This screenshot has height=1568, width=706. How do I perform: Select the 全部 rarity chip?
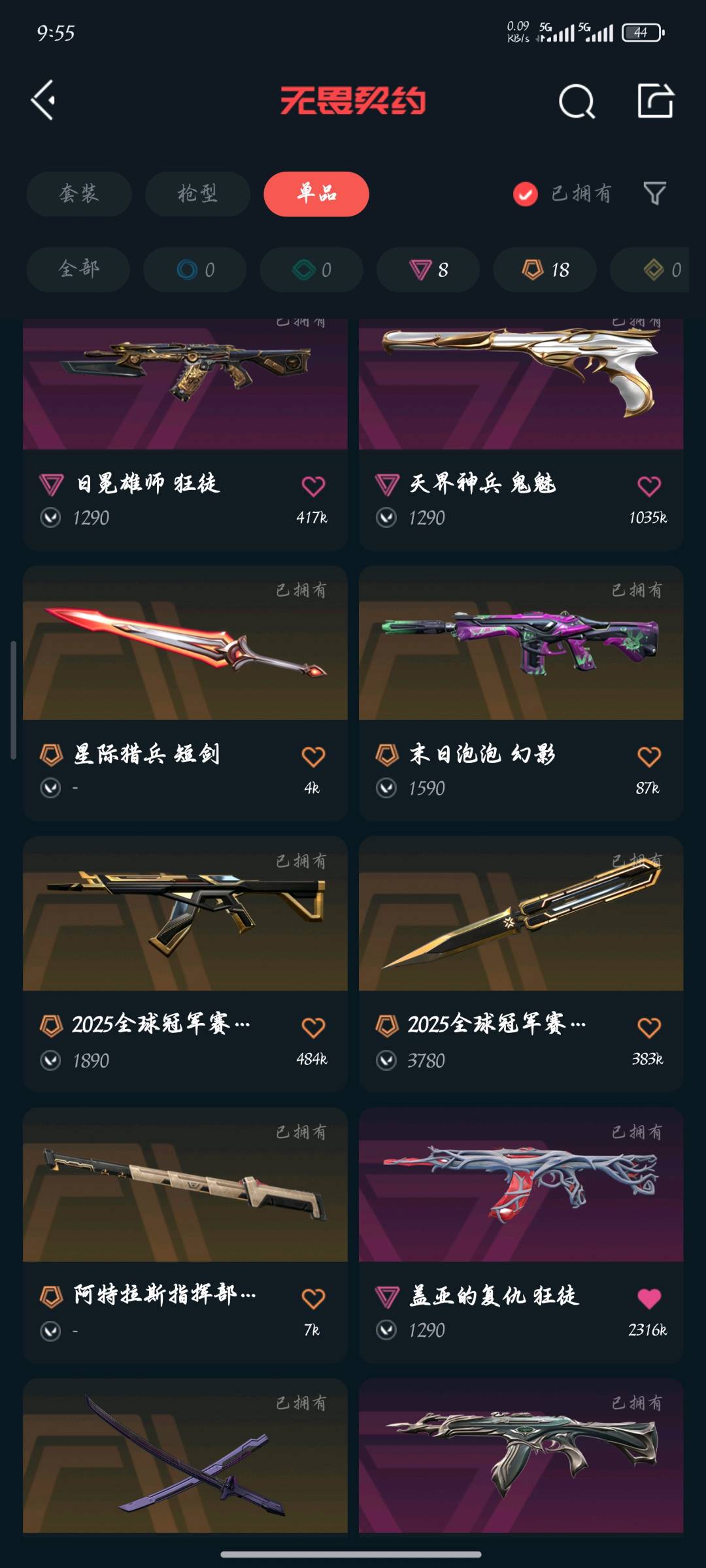(x=78, y=269)
